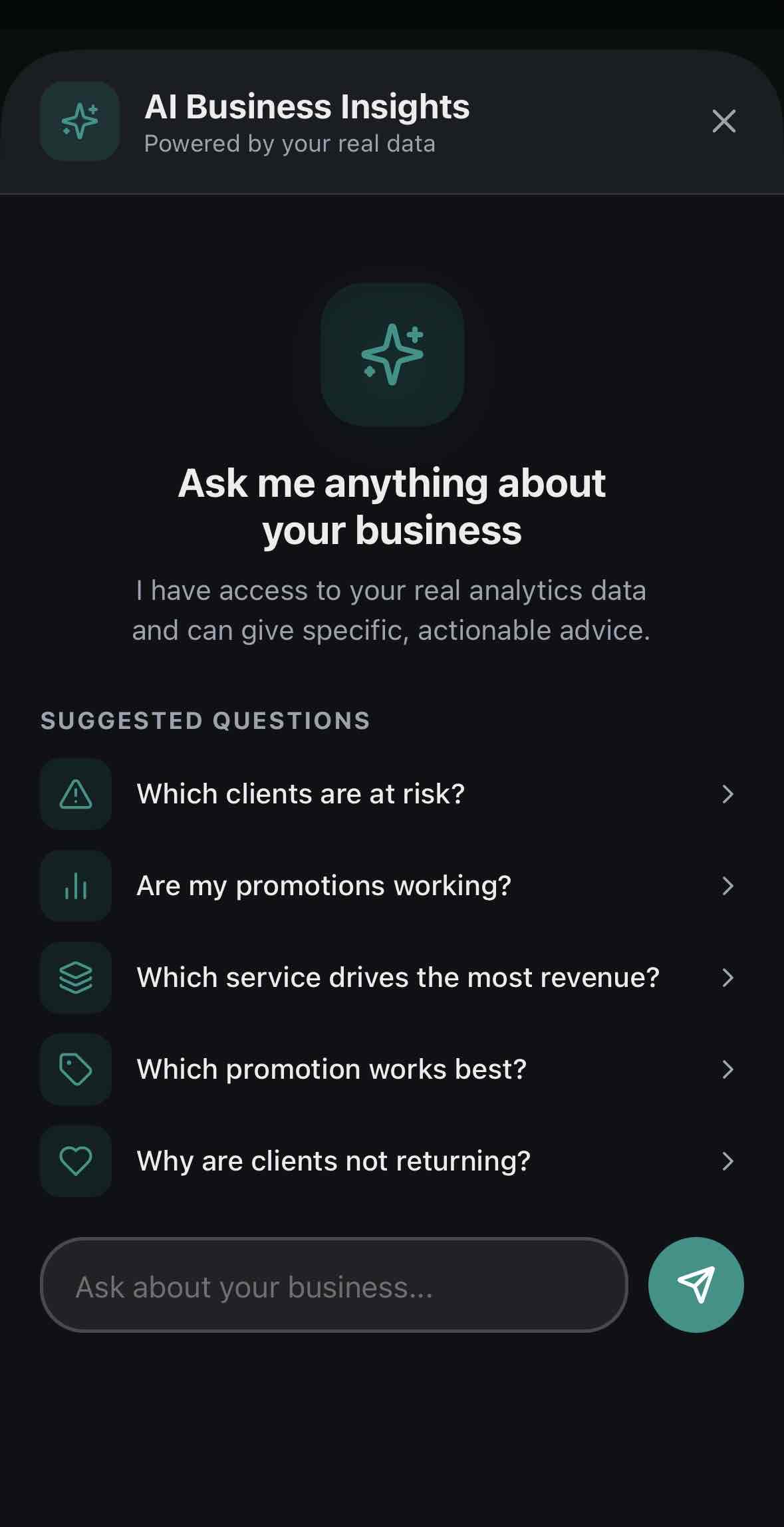The height and width of the screenshot is (1527, 784).
Task: Click inside the Ask about your business field
Action: (x=332, y=1286)
